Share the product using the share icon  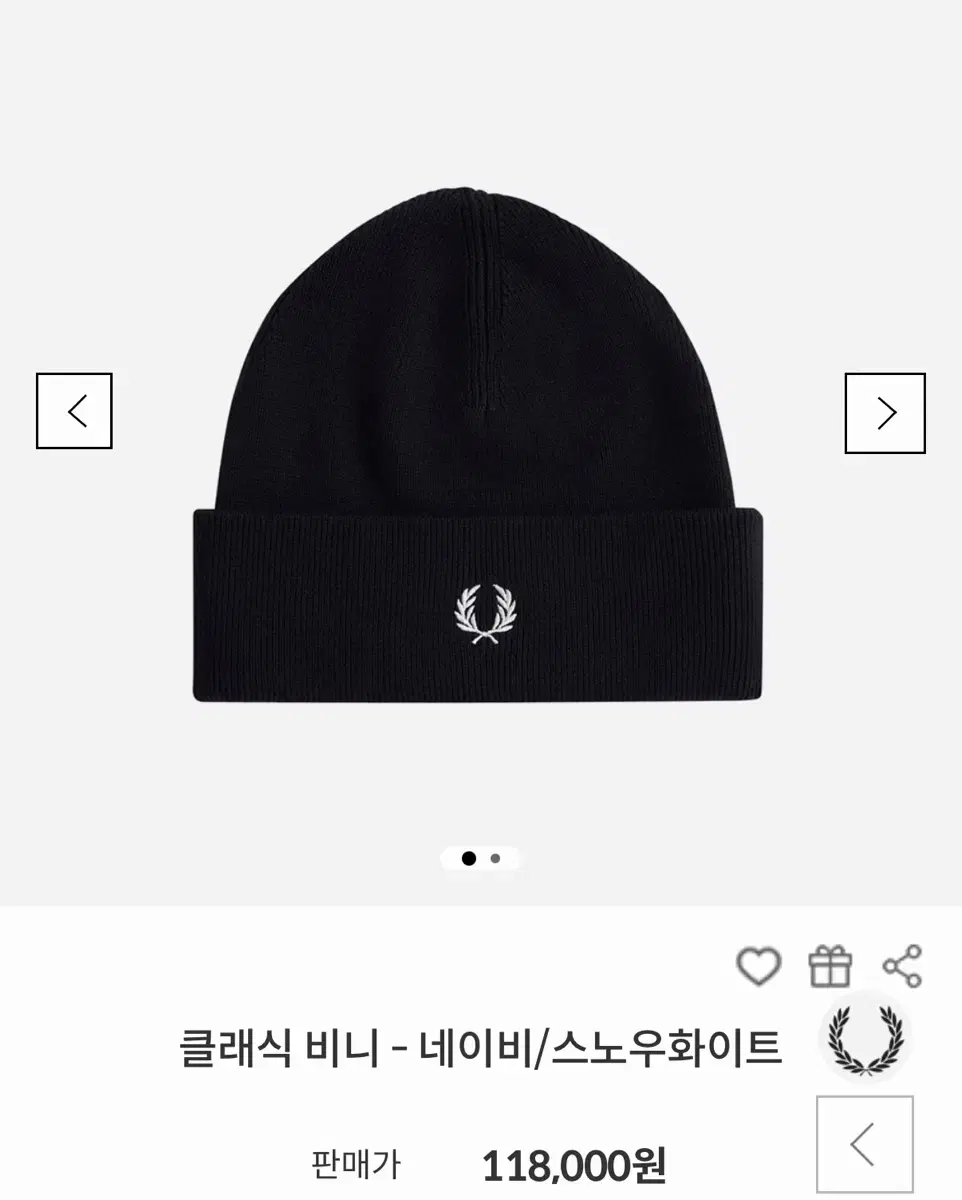click(x=901, y=966)
